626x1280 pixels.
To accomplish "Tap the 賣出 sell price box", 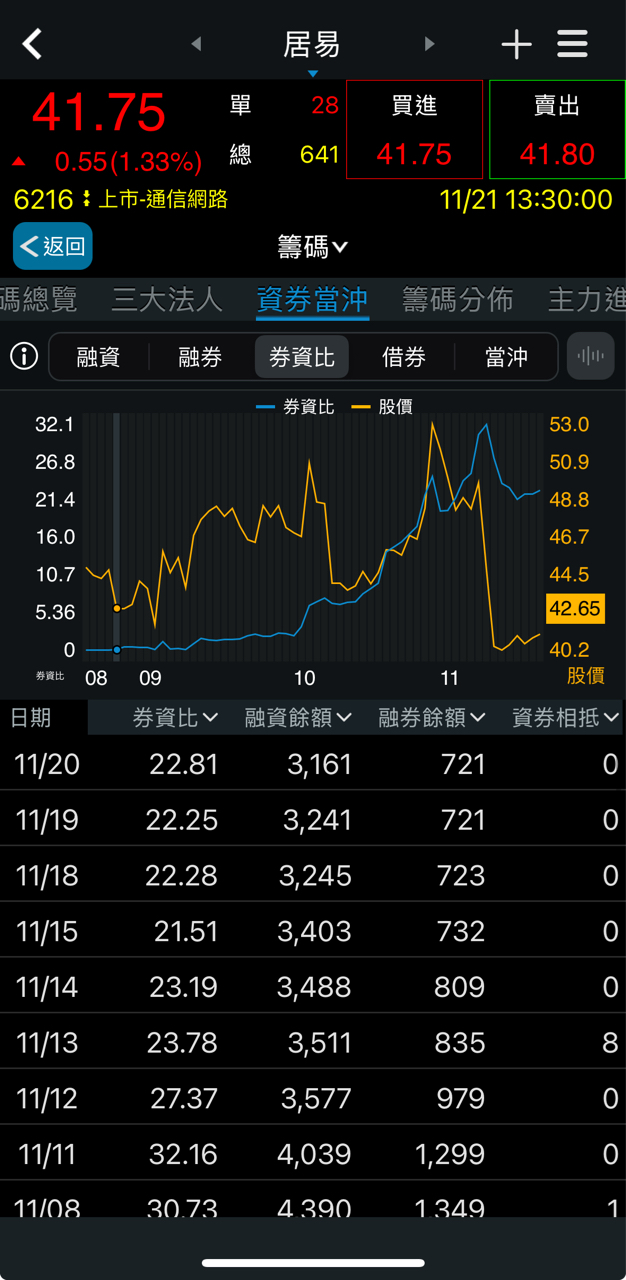I will 557,130.
